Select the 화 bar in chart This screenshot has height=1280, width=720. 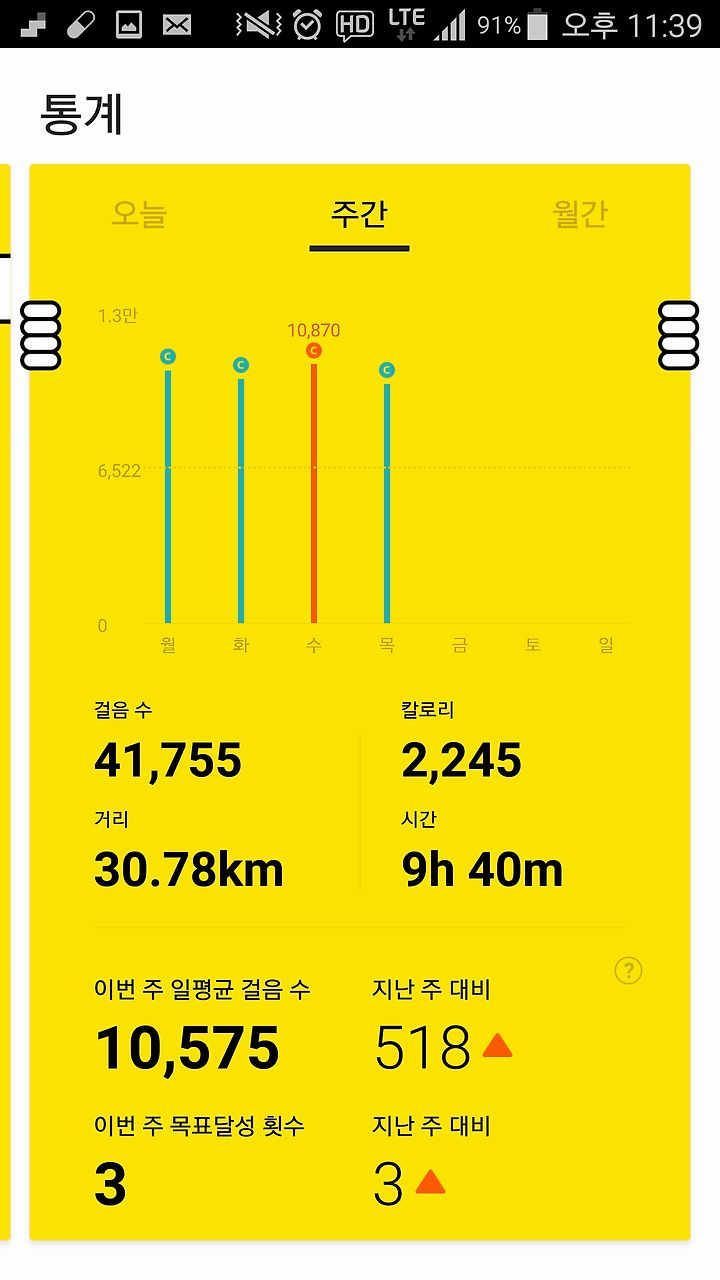click(241, 494)
